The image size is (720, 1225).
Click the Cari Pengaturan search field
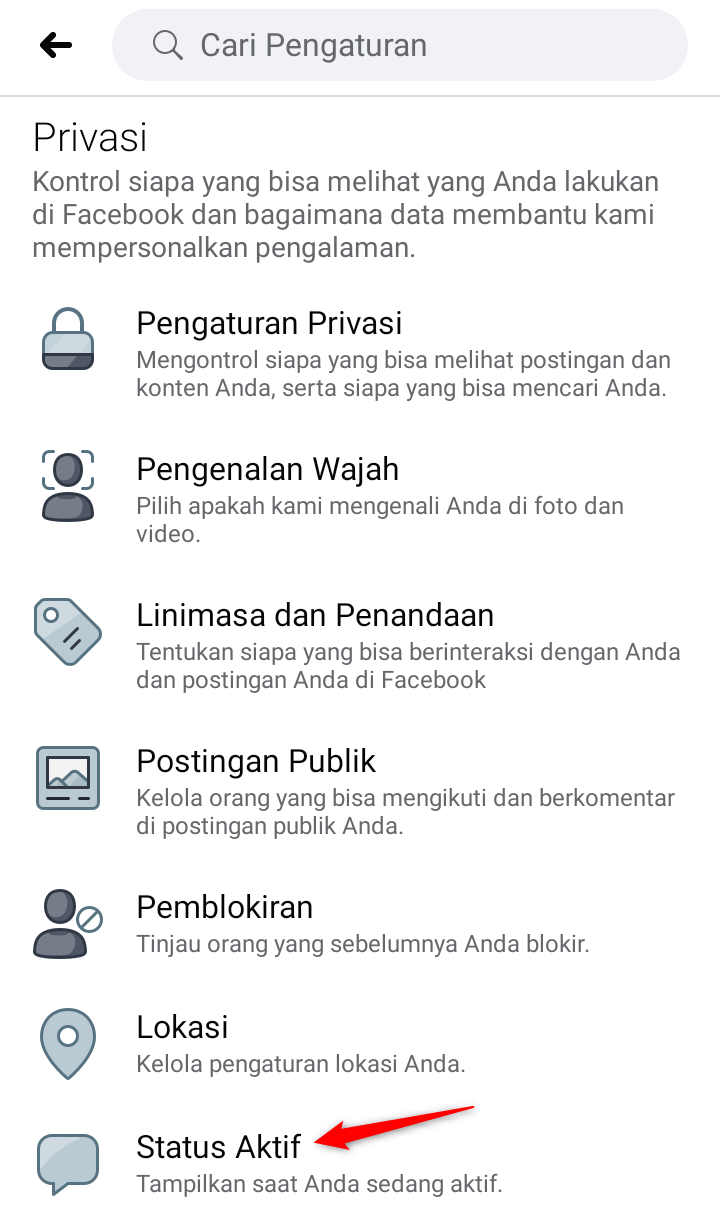tap(400, 45)
